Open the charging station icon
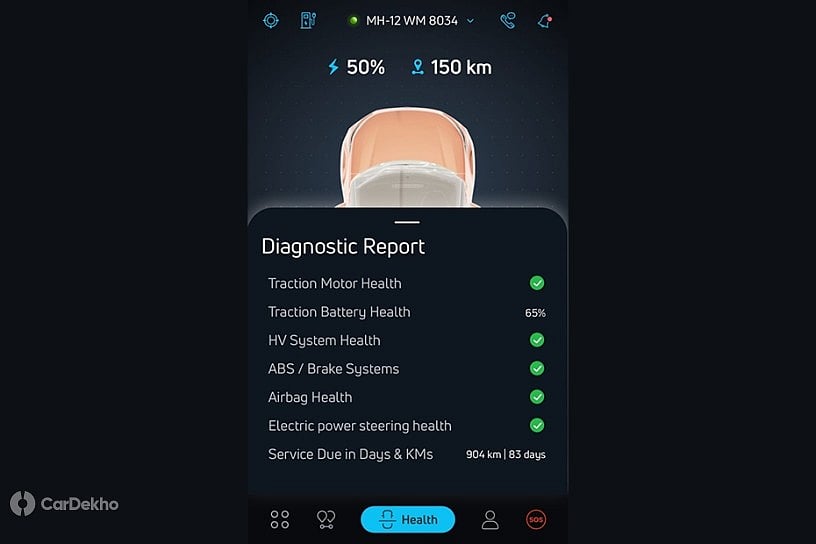 (308, 20)
